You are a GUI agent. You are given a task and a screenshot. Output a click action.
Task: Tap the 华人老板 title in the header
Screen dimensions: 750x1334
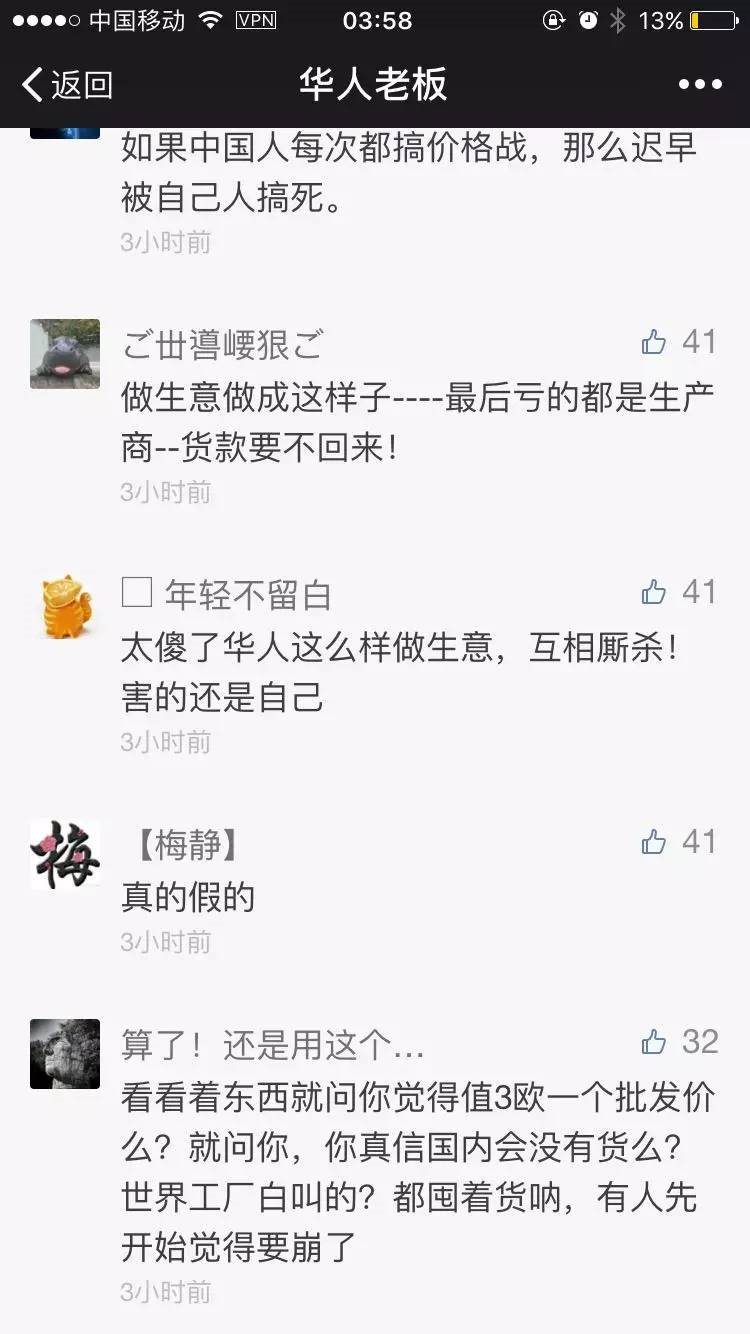375,85
